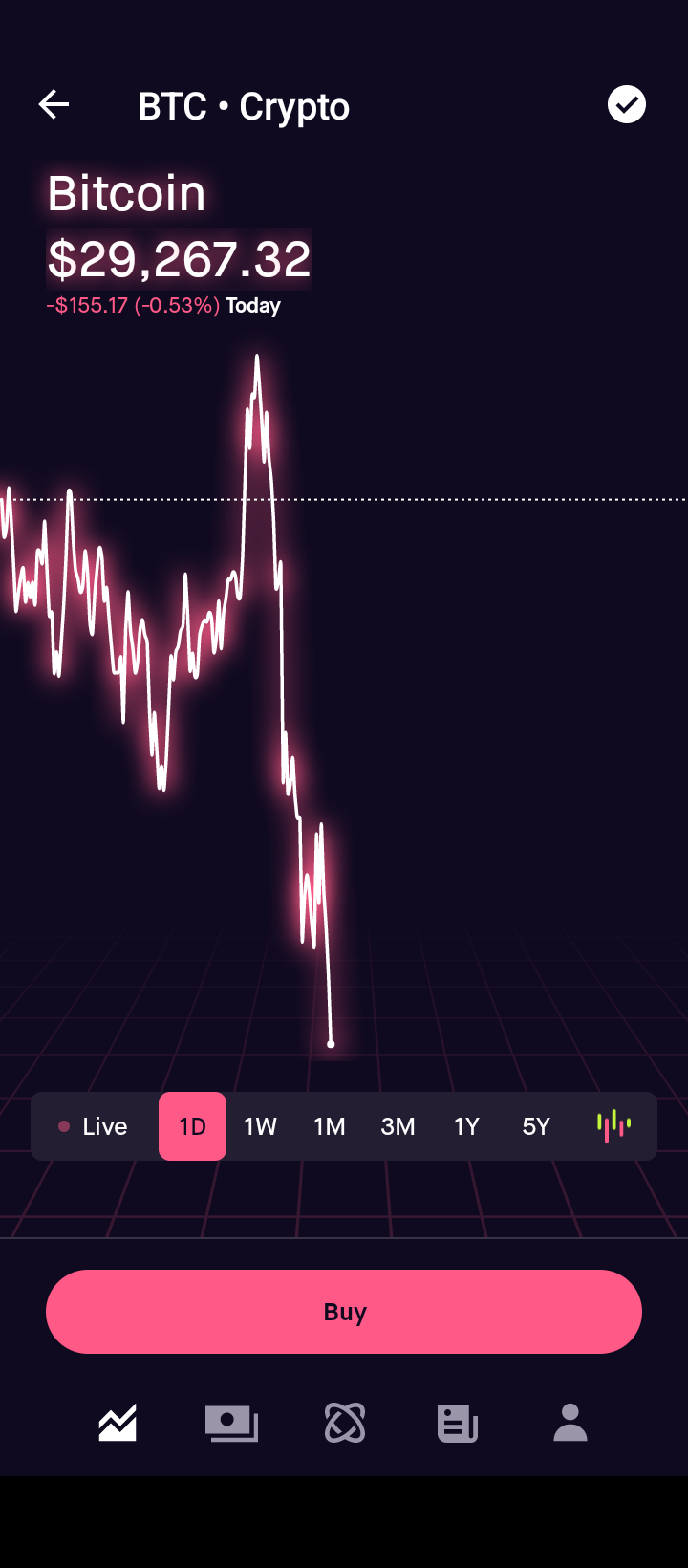Viewport: 688px width, 1568px height.
Task: Choose the 1Y chart range
Action: (x=466, y=1126)
